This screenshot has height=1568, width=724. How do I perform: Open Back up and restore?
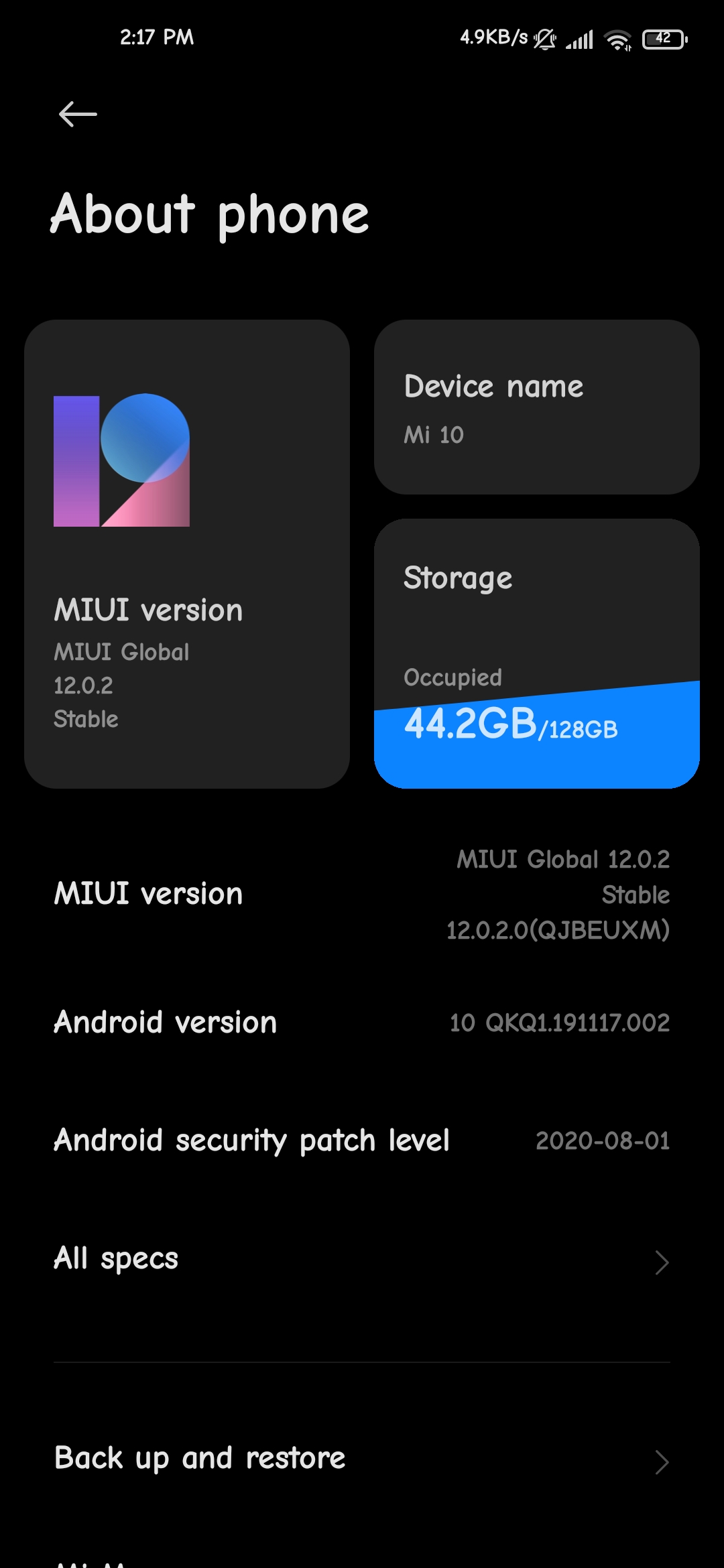(x=362, y=1459)
